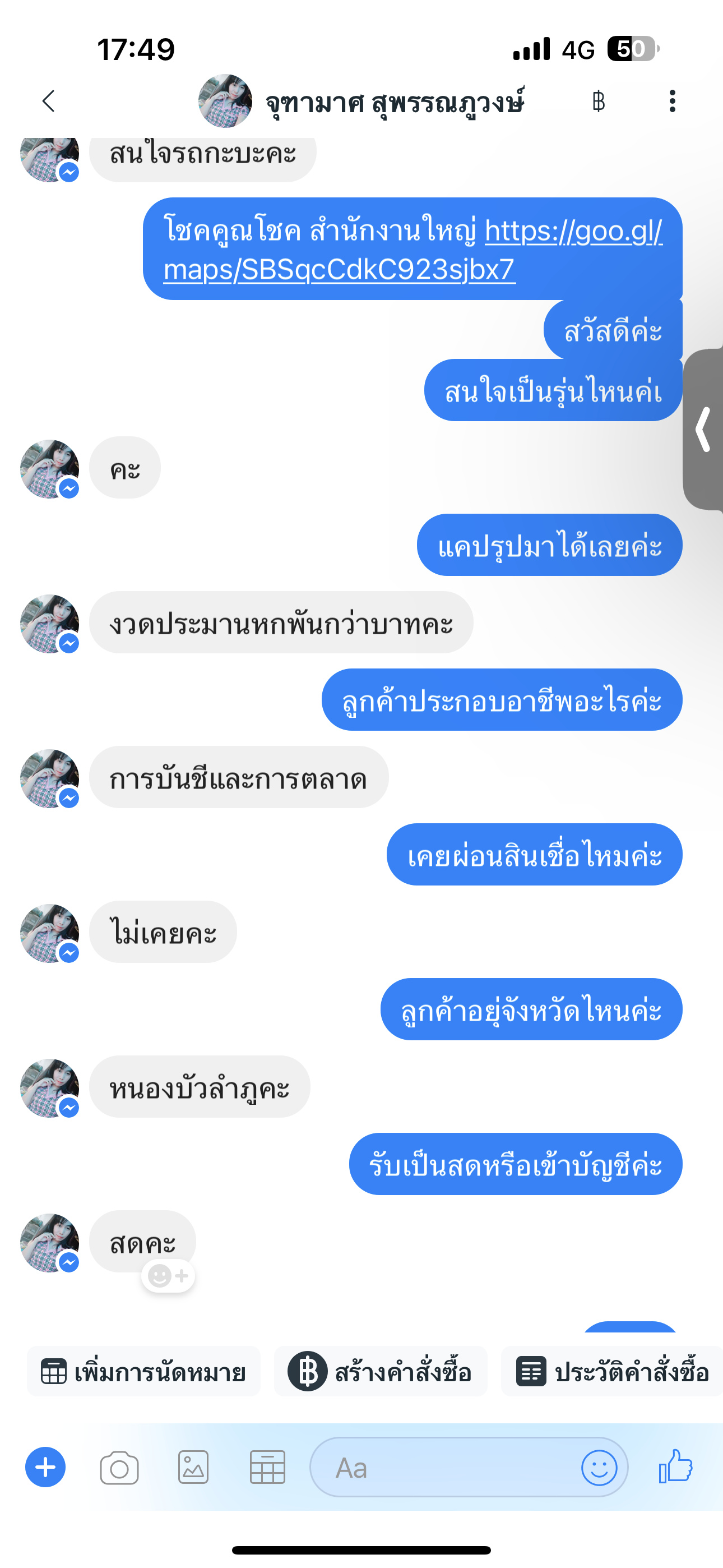Go back with the top-left arrow
Viewport: 723px width, 1568px height.
(49, 101)
